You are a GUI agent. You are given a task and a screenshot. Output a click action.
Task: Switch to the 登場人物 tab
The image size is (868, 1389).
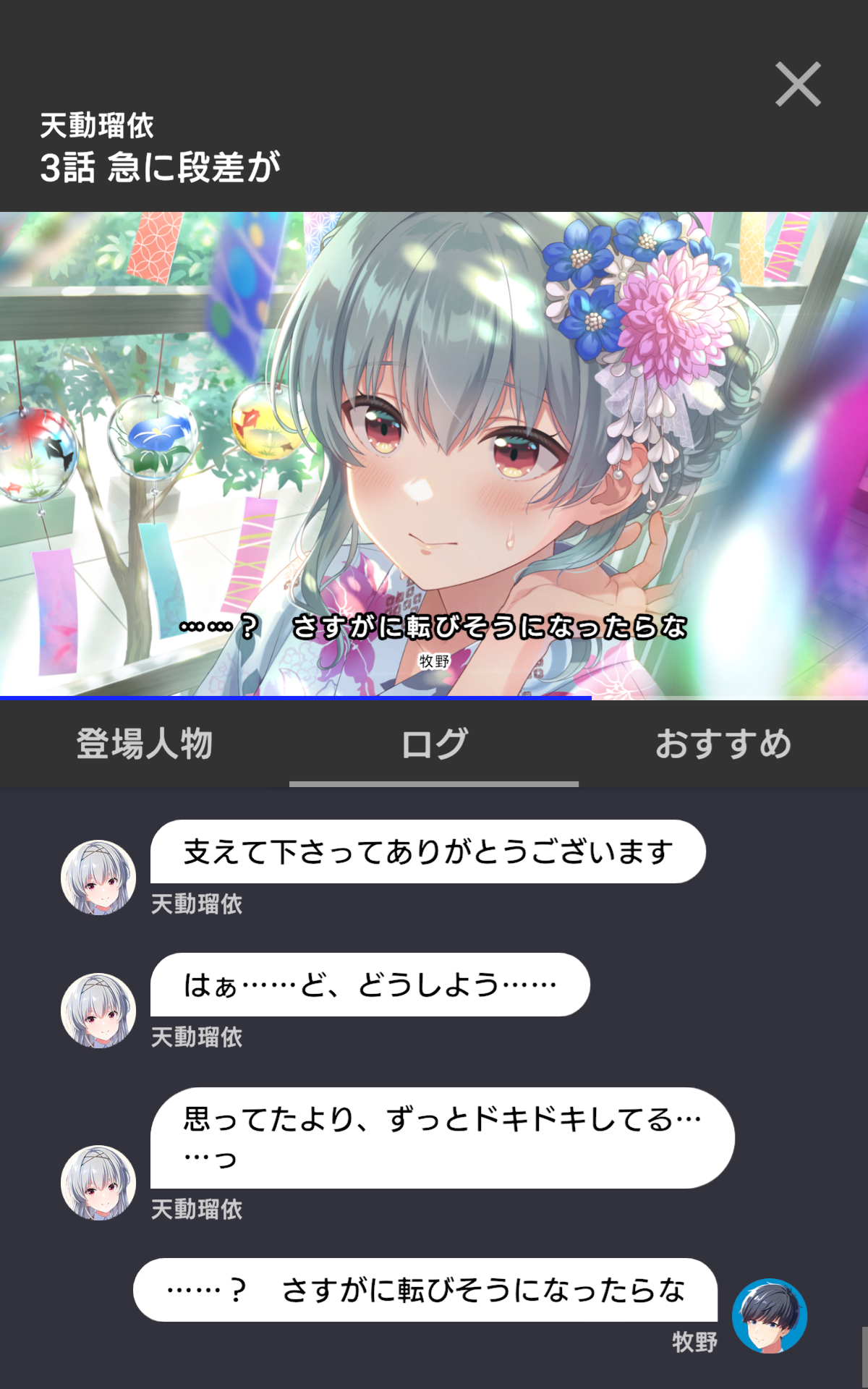(x=145, y=744)
